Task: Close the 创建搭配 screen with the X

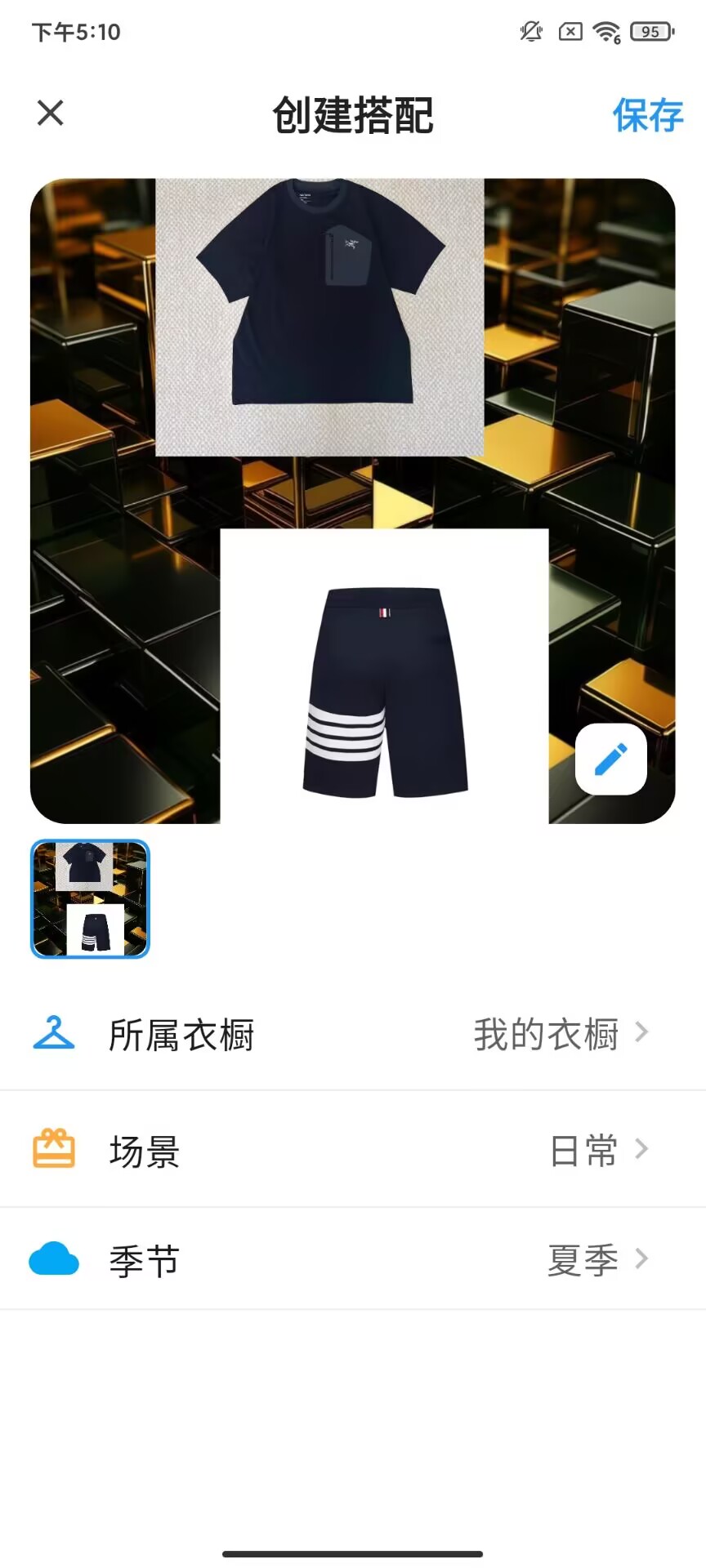Action: click(x=50, y=114)
